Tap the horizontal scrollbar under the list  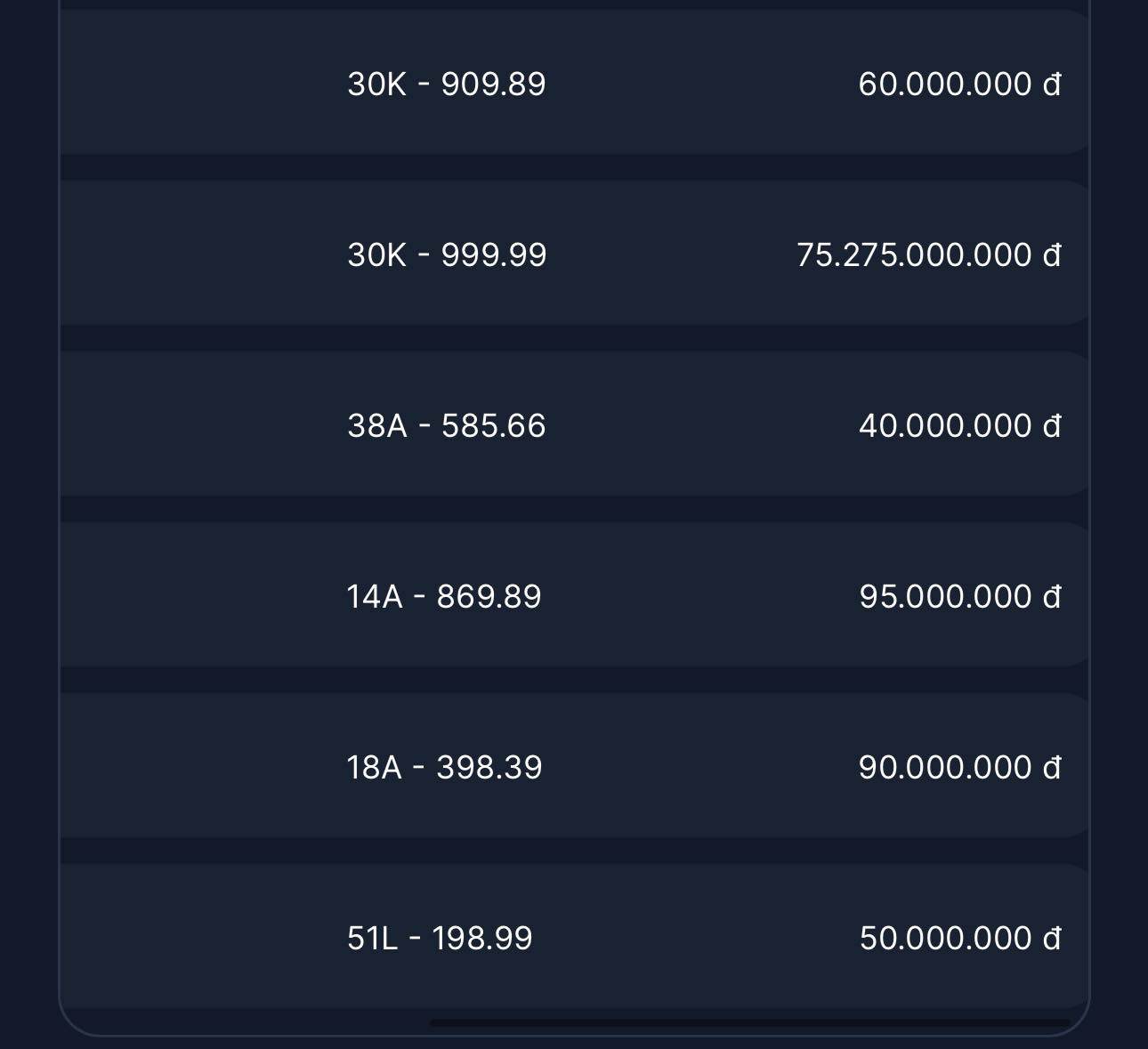click(749, 1023)
